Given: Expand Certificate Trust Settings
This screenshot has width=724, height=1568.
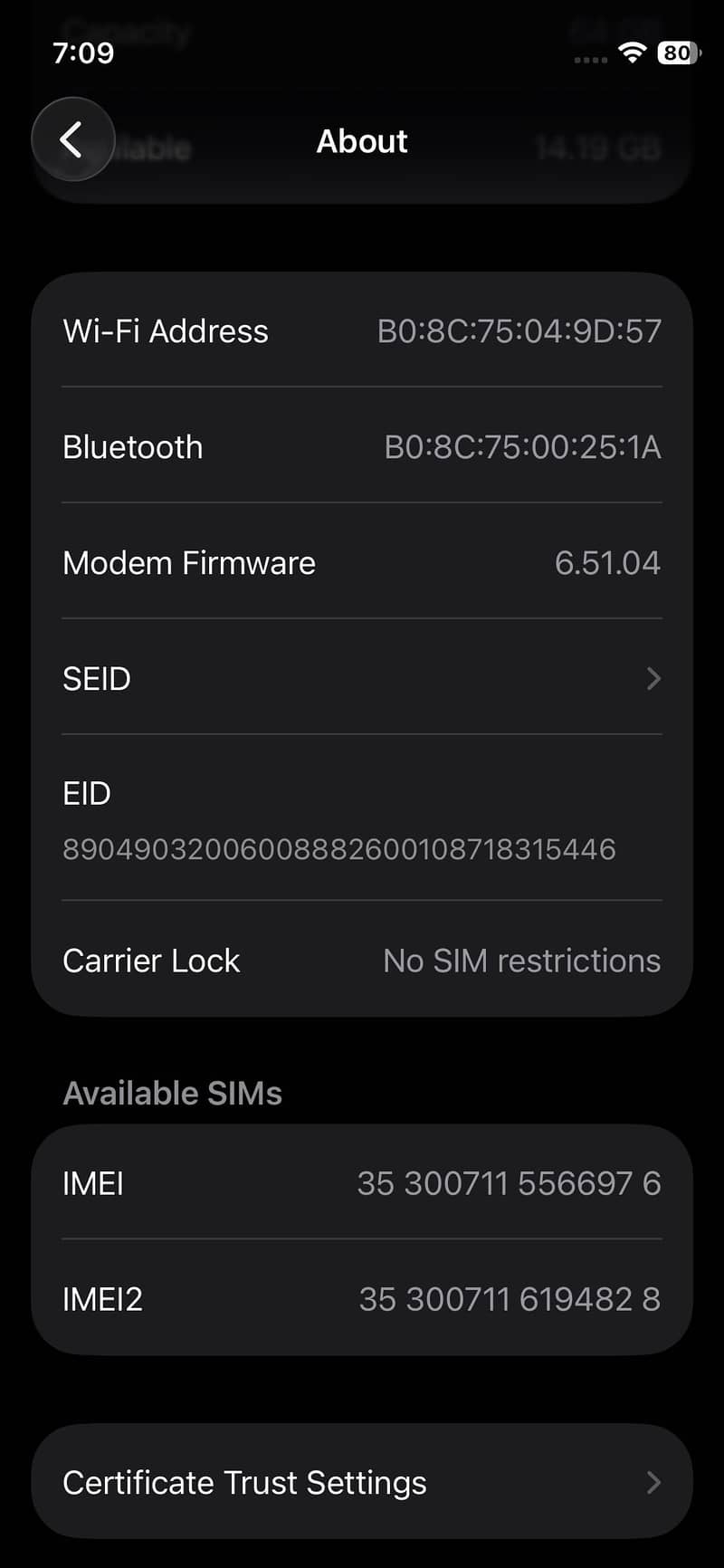Looking at the screenshot, I should click(362, 1482).
